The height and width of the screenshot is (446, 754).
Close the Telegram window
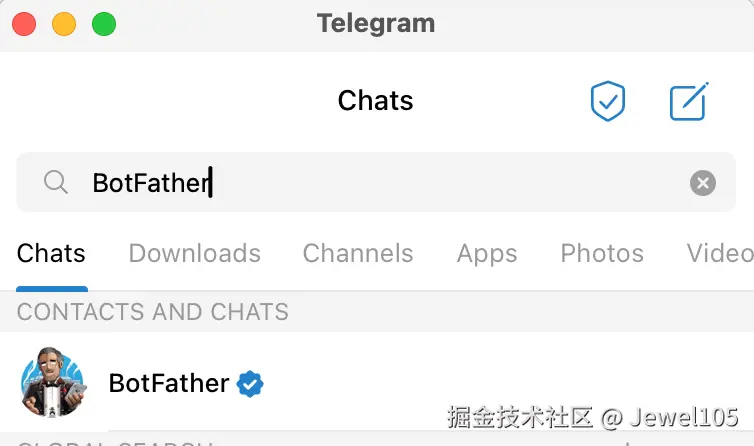(24, 23)
